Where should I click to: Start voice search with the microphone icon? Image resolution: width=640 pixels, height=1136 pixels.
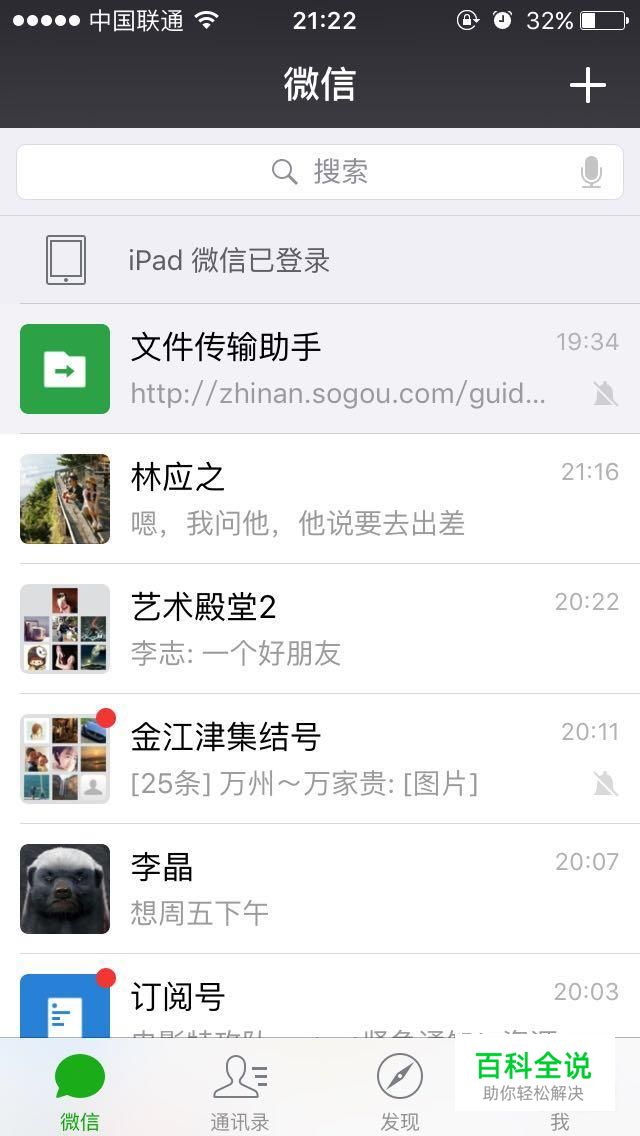[x=591, y=173]
